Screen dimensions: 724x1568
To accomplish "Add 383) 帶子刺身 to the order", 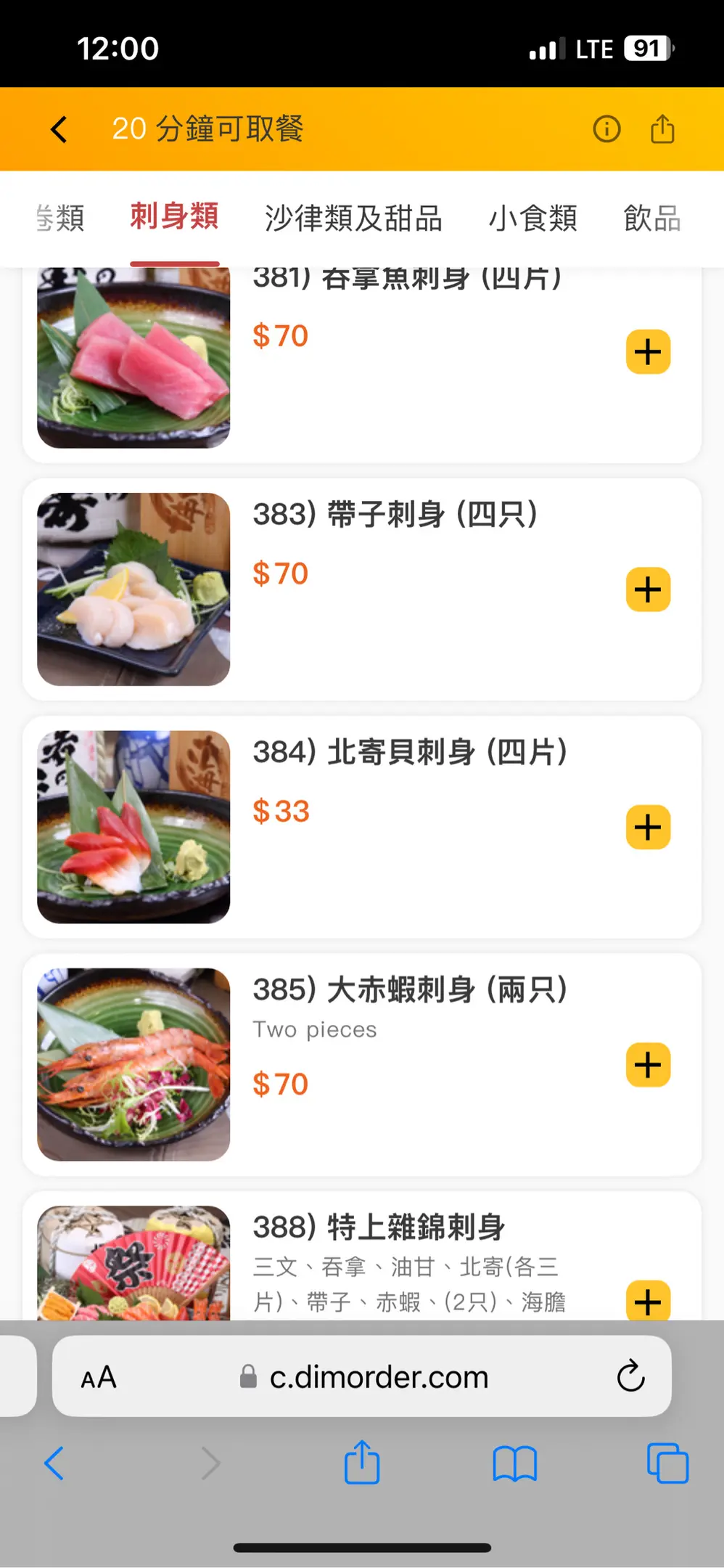I will point(648,589).
